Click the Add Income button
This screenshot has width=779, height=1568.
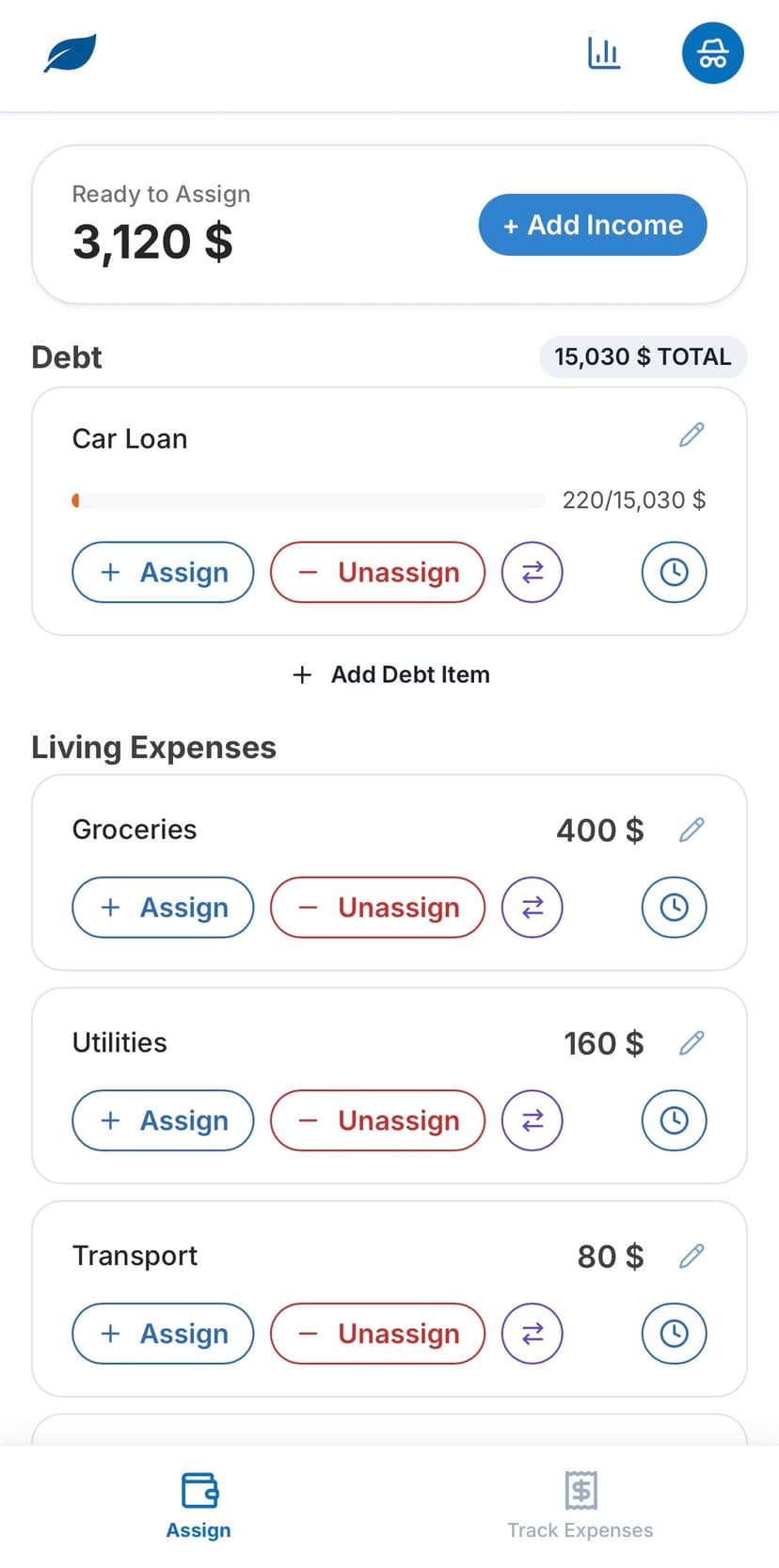click(592, 225)
